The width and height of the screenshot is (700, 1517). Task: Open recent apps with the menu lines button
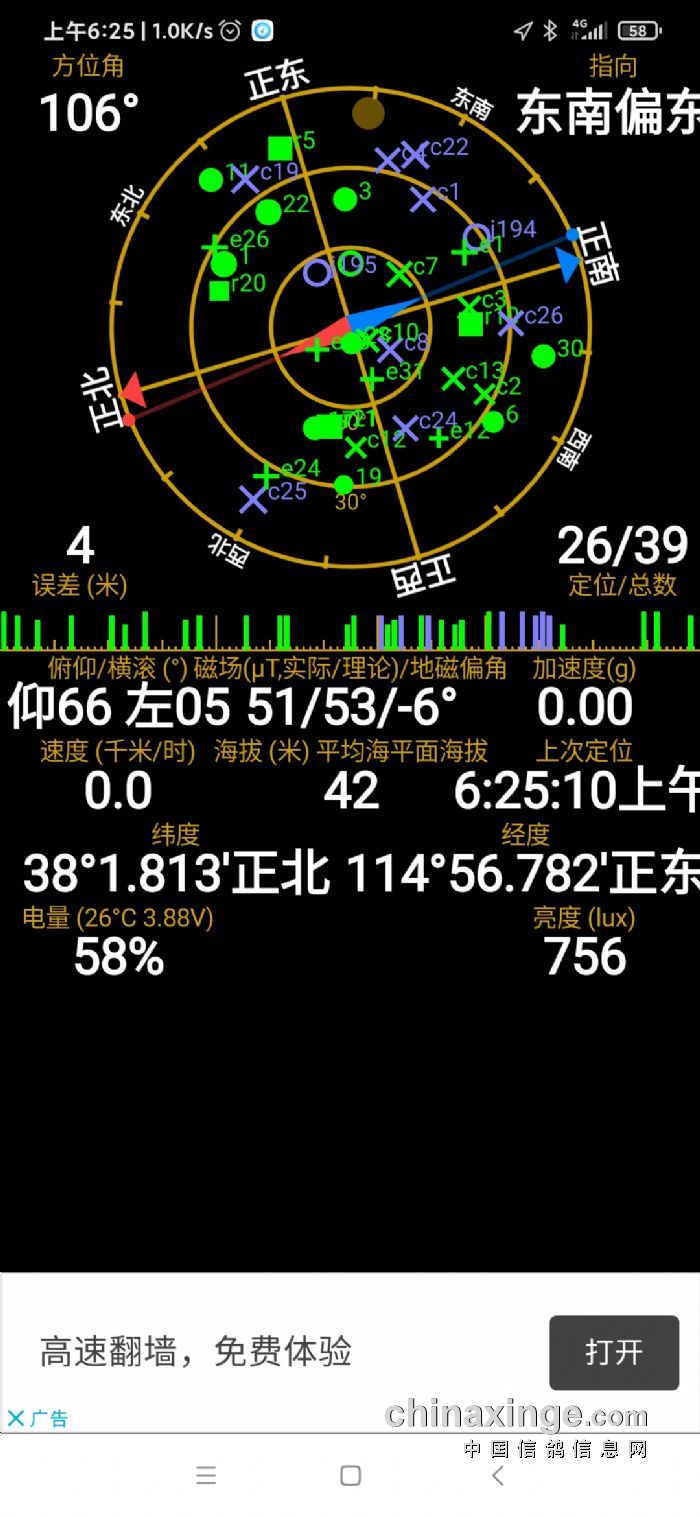click(x=206, y=1475)
